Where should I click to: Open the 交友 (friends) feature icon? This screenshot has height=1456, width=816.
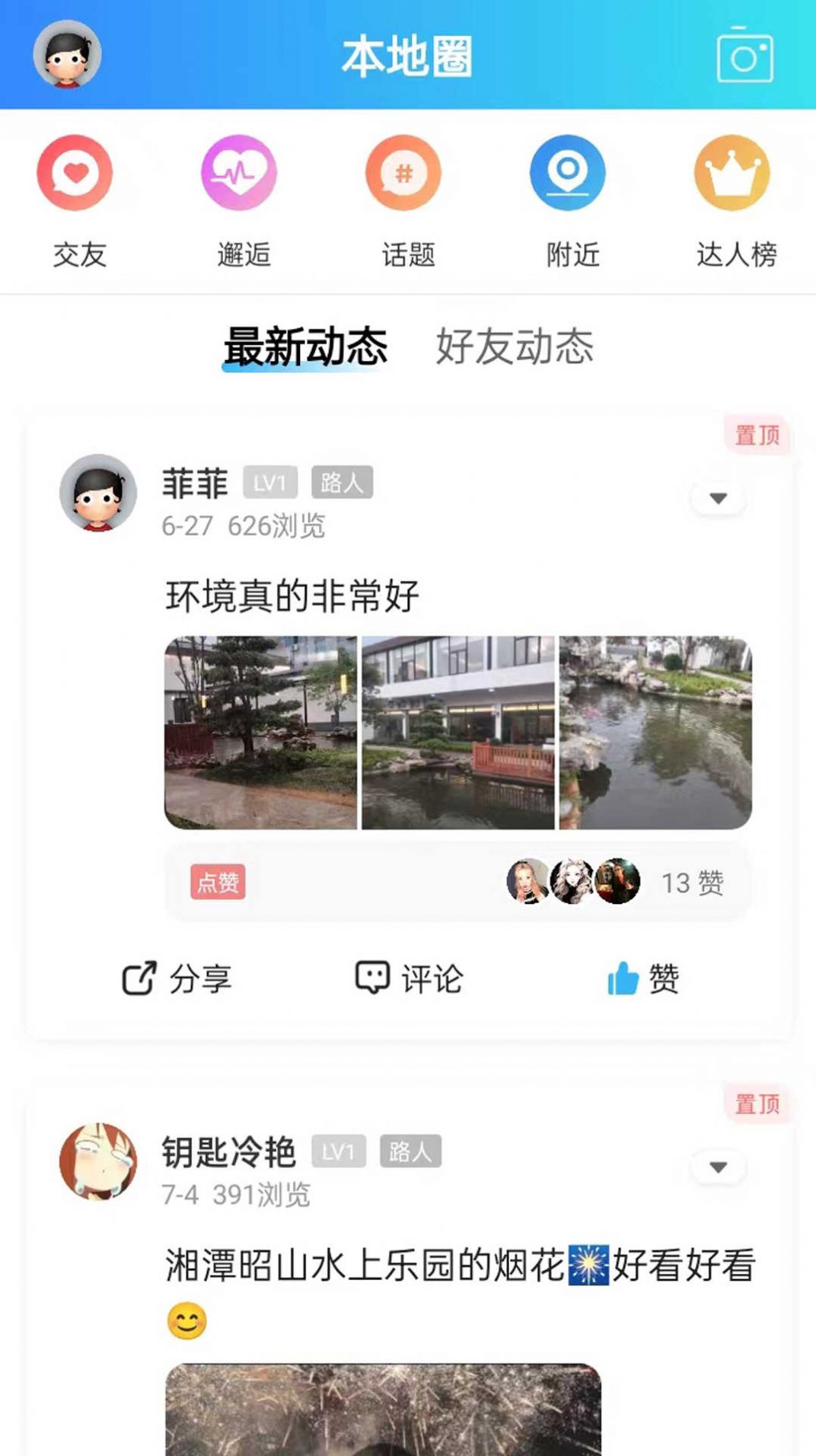tap(74, 172)
